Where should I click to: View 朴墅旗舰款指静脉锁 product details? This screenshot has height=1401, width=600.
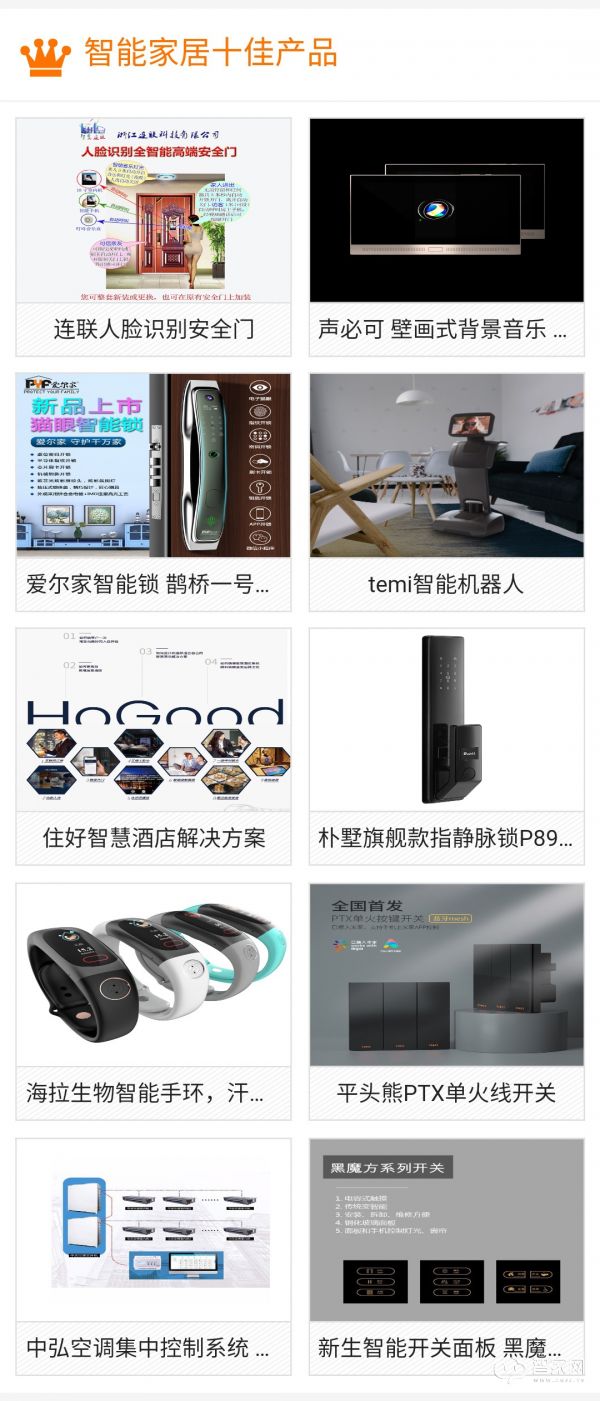(x=446, y=746)
